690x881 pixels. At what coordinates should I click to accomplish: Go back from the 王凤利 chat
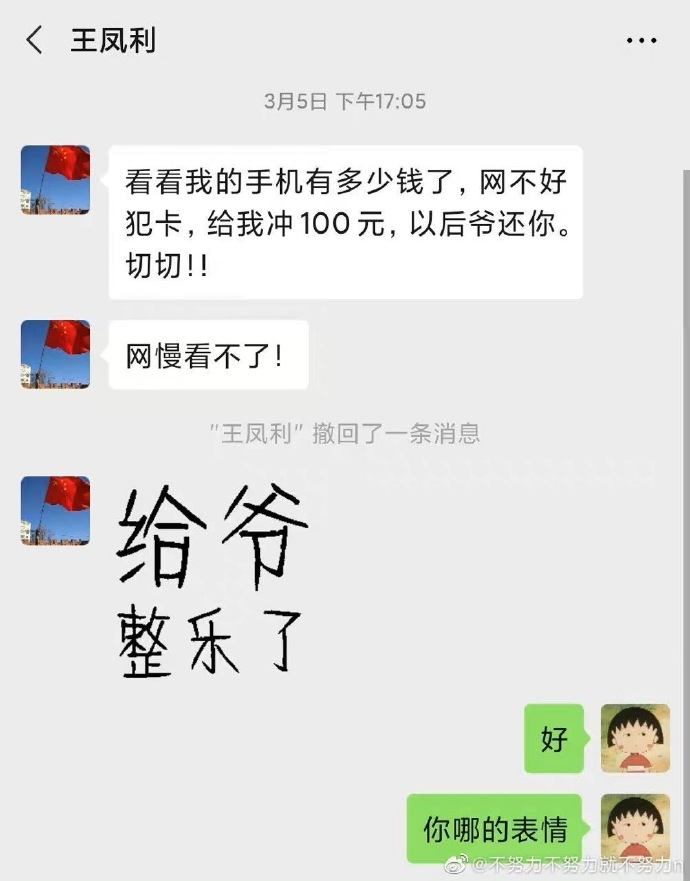35,41
